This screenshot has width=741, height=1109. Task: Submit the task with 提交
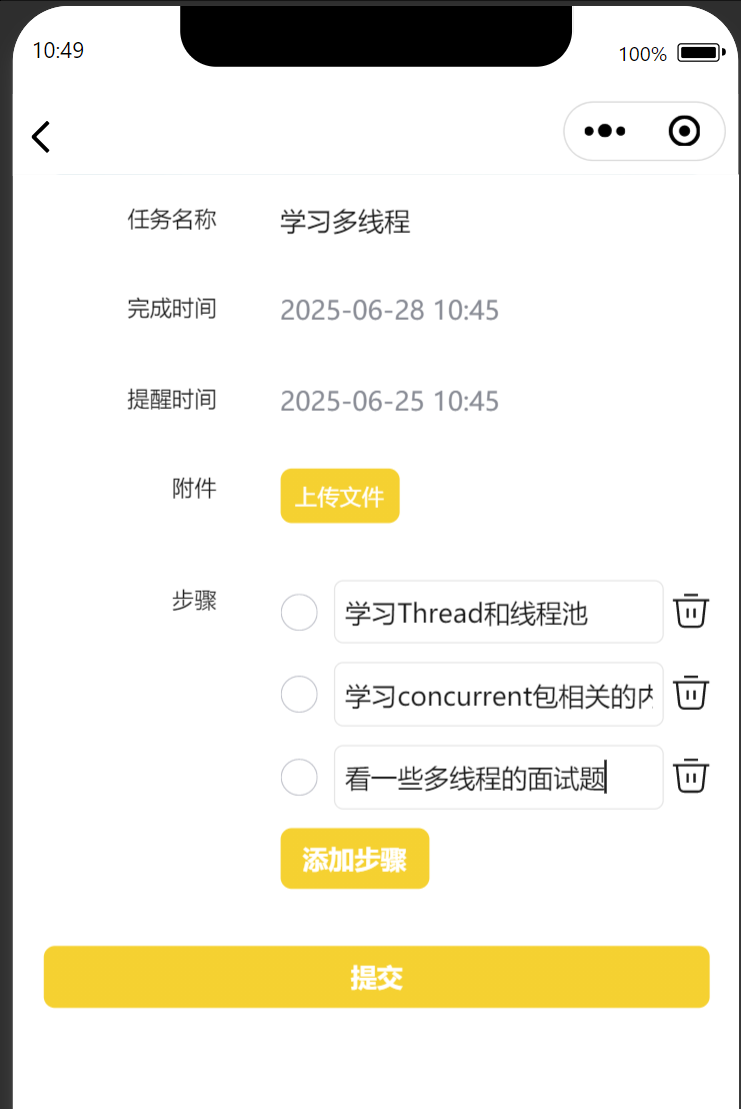coord(376,977)
